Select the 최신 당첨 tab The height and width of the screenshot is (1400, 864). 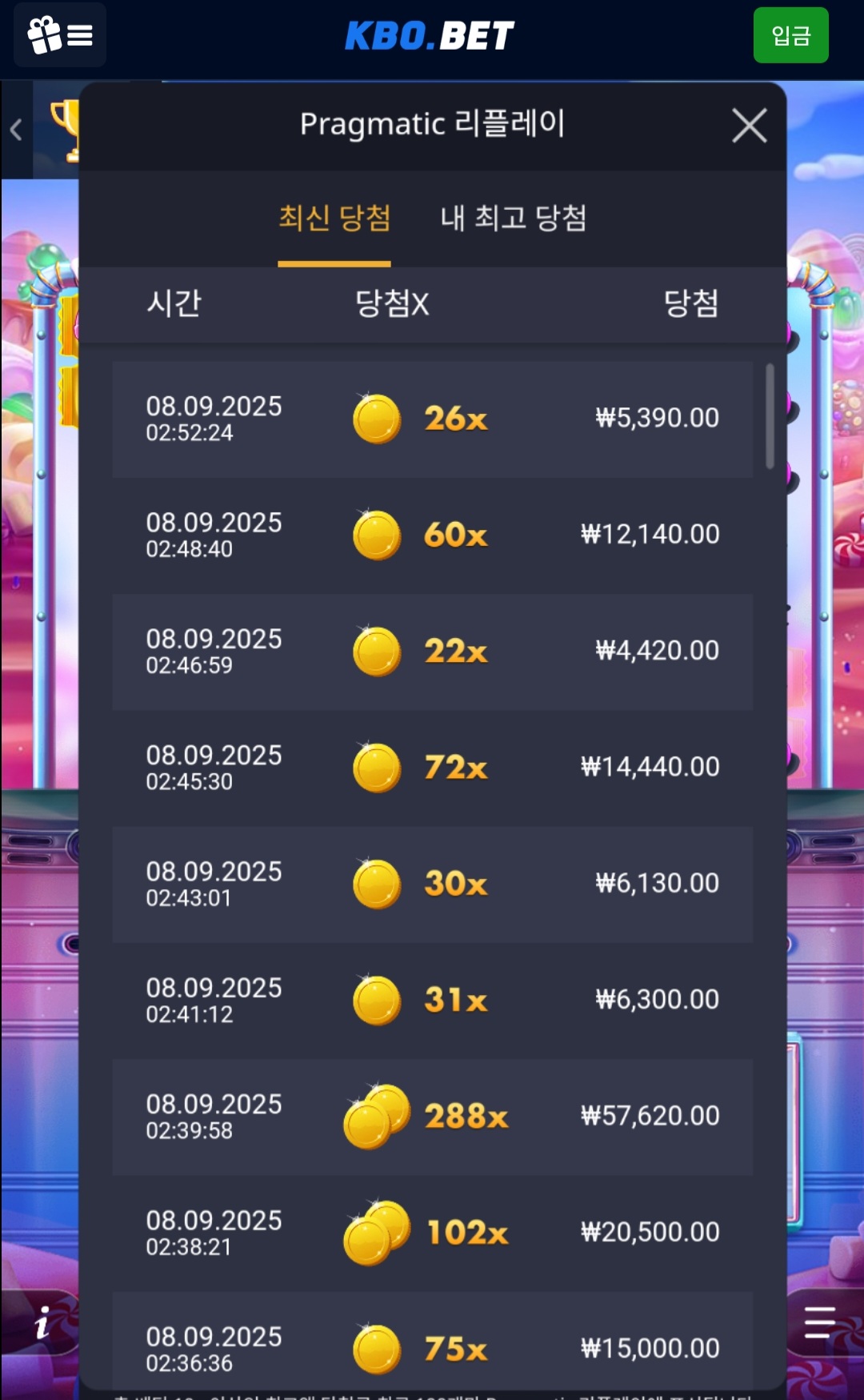click(x=334, y=218)
